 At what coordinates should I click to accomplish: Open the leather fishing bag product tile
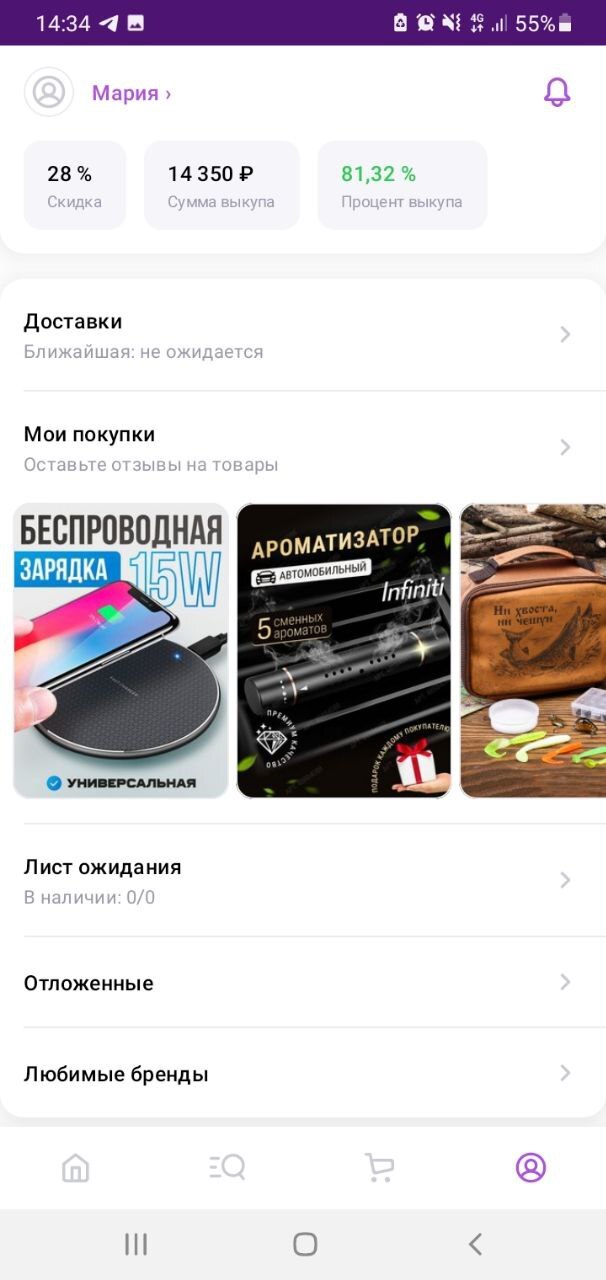[532, 650]
